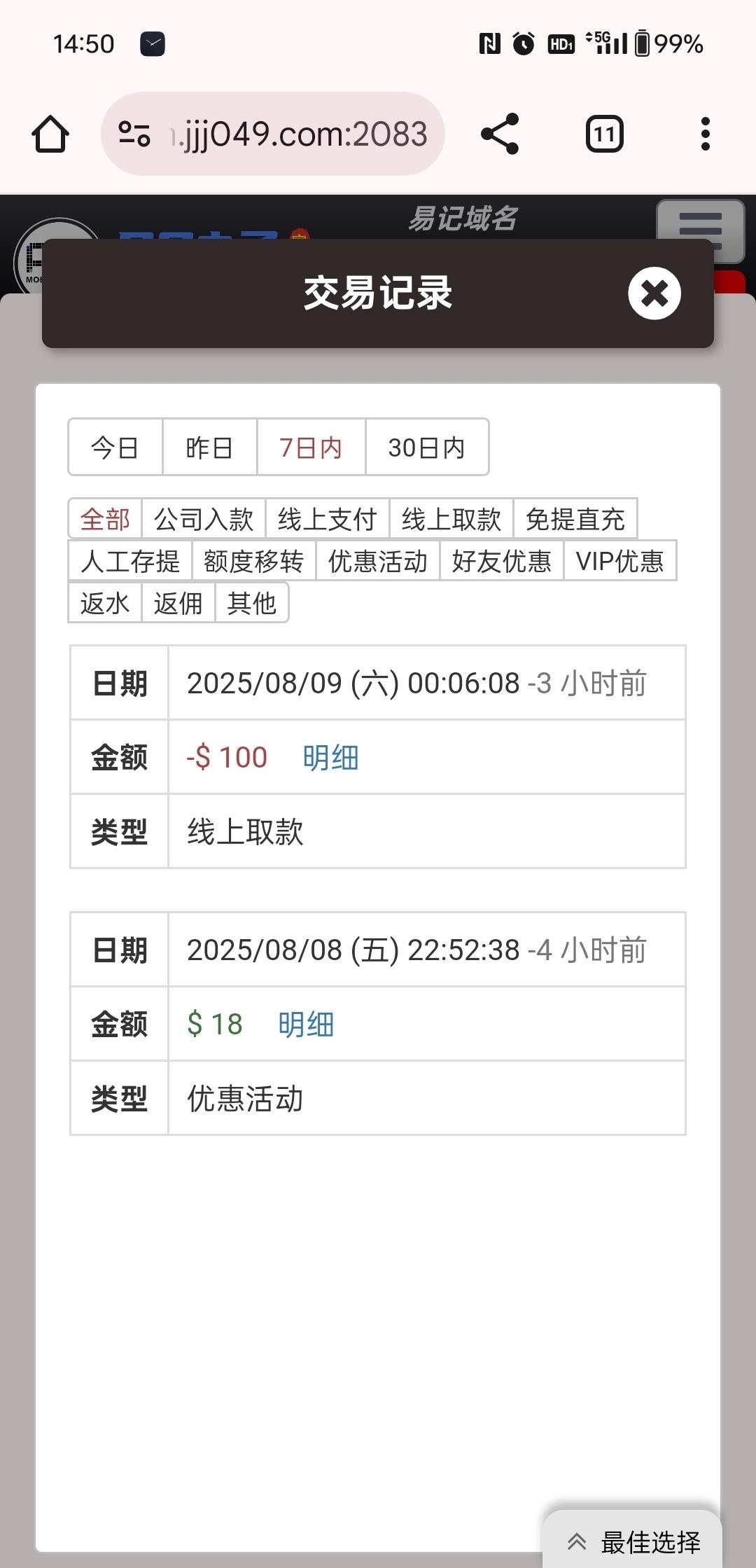This screenshot has height=1568, width=756.
Task: View site connection info in the address bar
Action: 134,134
